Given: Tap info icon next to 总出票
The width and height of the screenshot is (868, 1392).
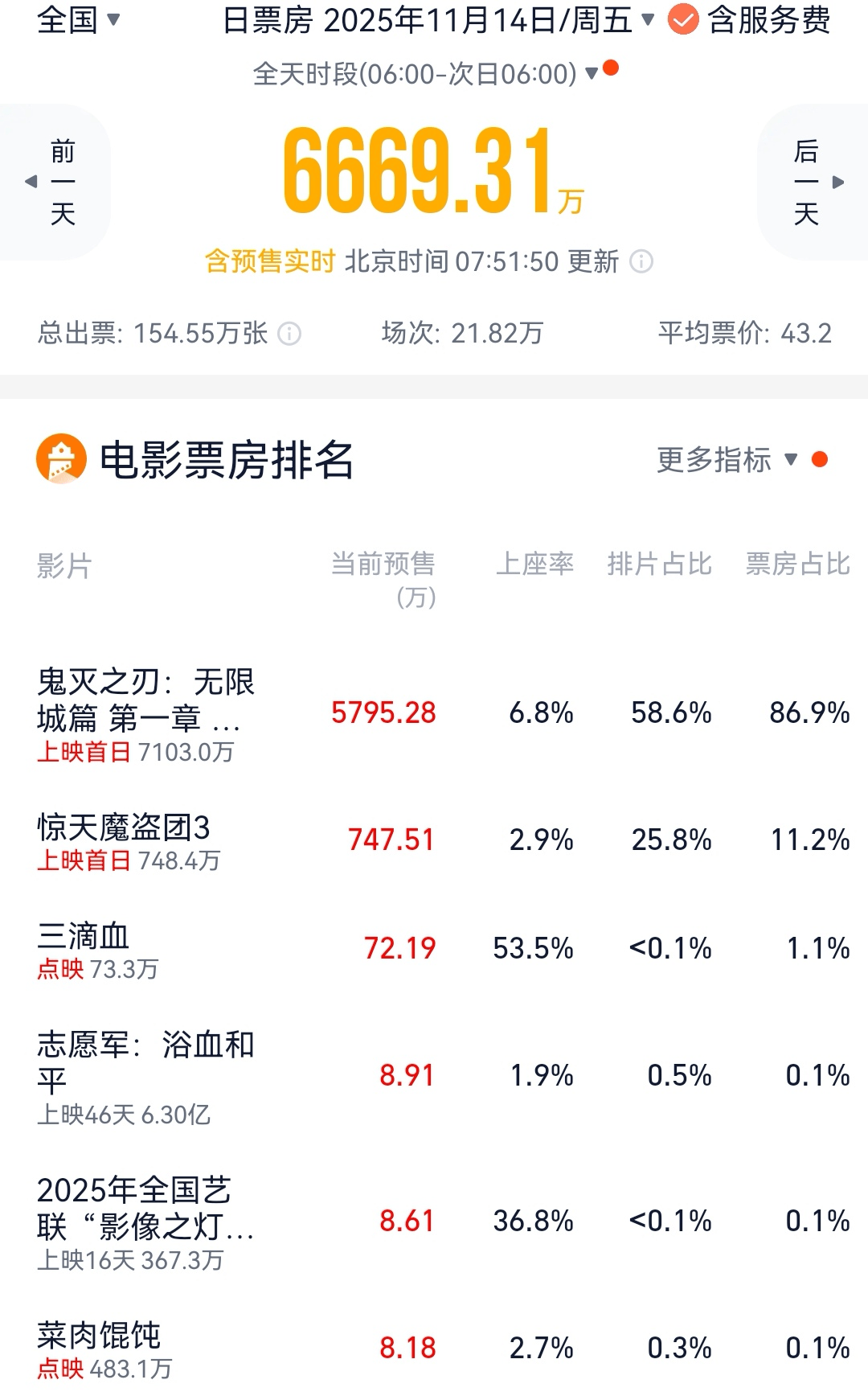Looking at the screenshot, I should click(x=289, y=333).
